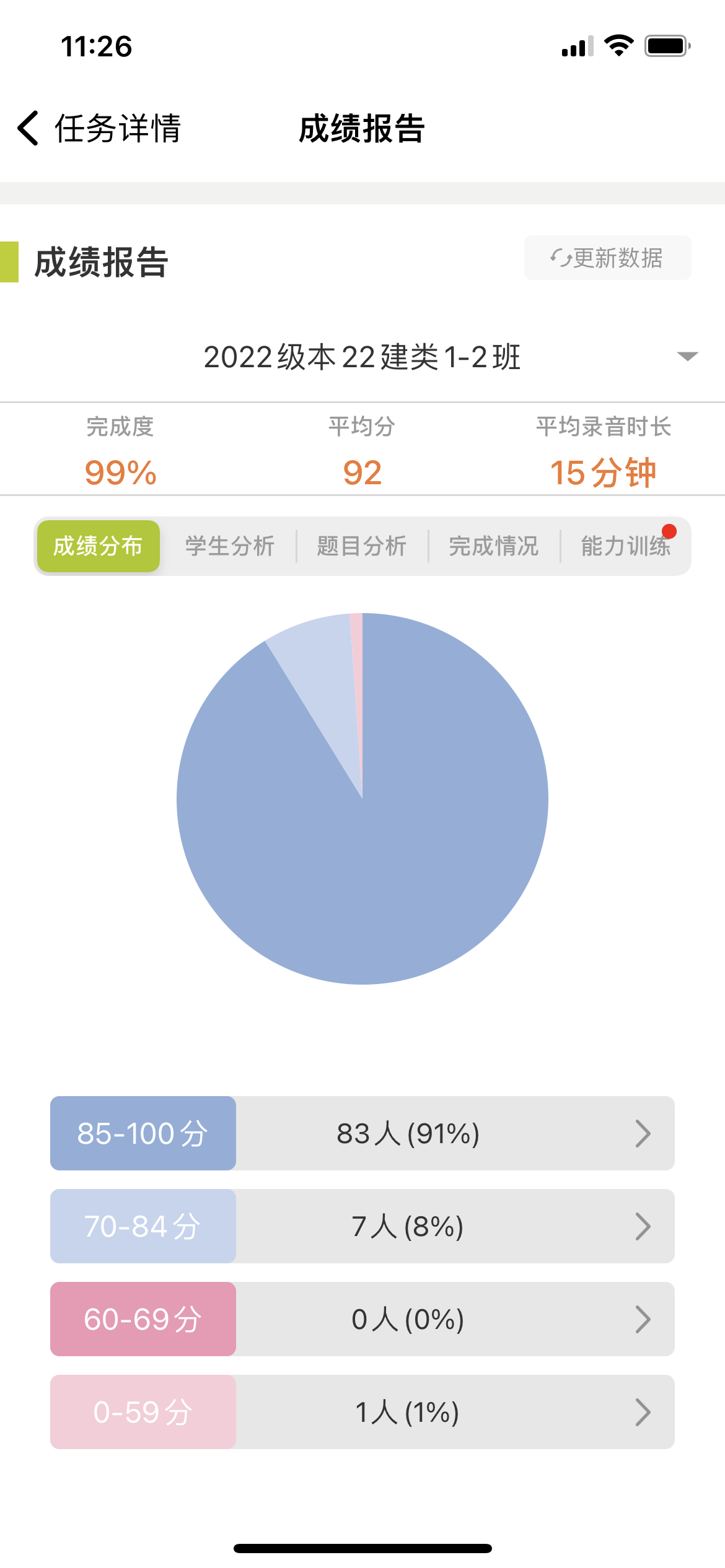Show the 0-59分 range details
Viewport: 725px width, 1568px height.
[x=362, y=1412]
